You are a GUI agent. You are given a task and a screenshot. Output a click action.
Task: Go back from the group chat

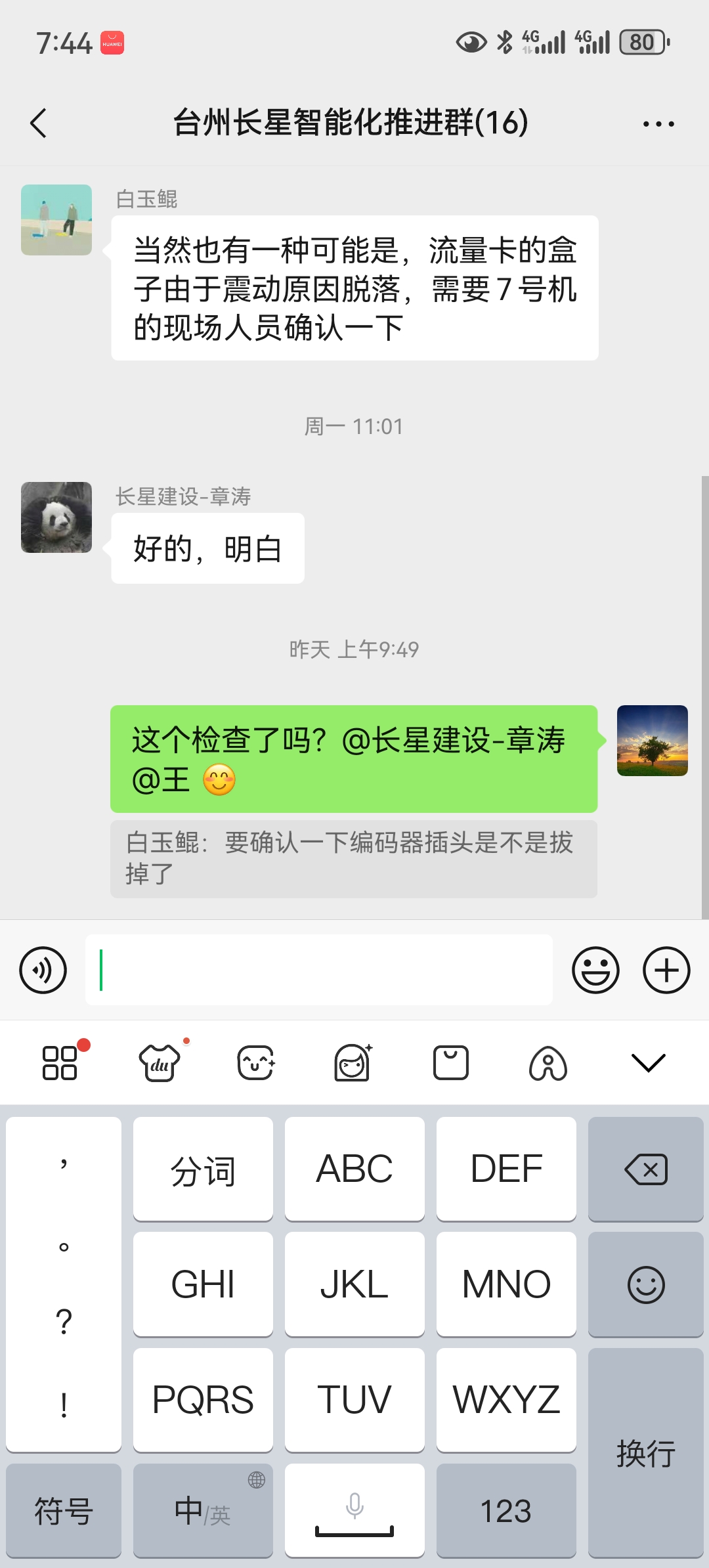pyautogui.click(x=39, y=123)
